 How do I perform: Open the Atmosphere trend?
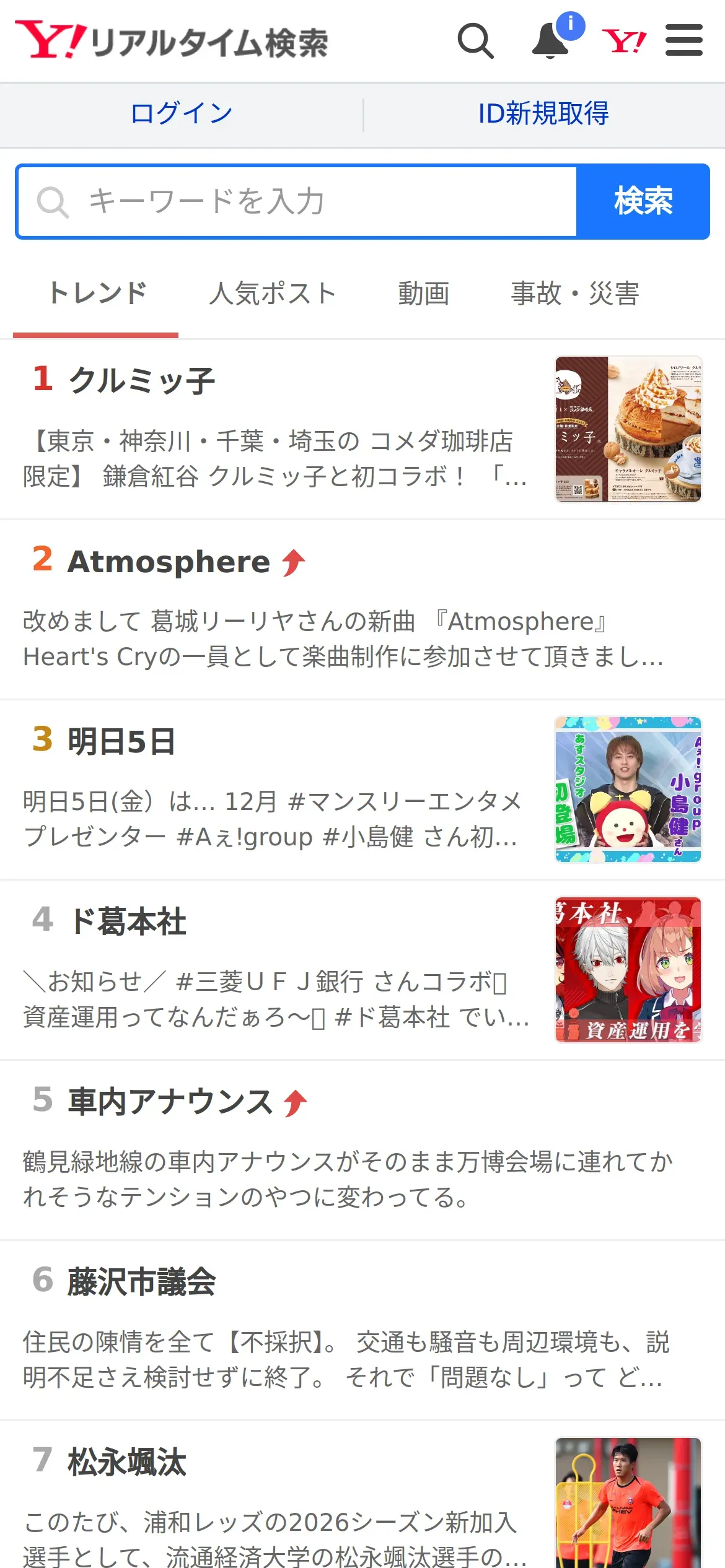[169, 562]
